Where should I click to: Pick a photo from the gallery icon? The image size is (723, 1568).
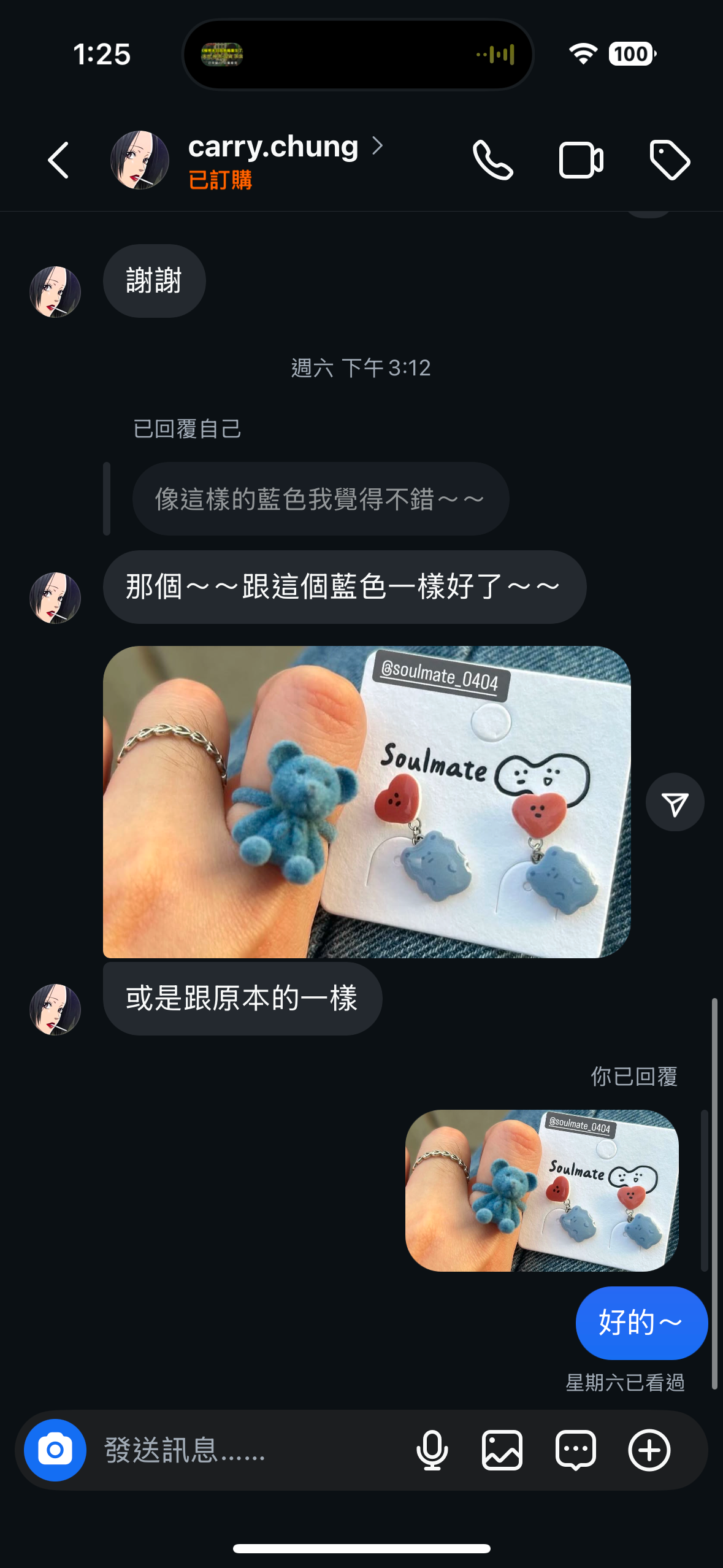tap(502, 1450)
